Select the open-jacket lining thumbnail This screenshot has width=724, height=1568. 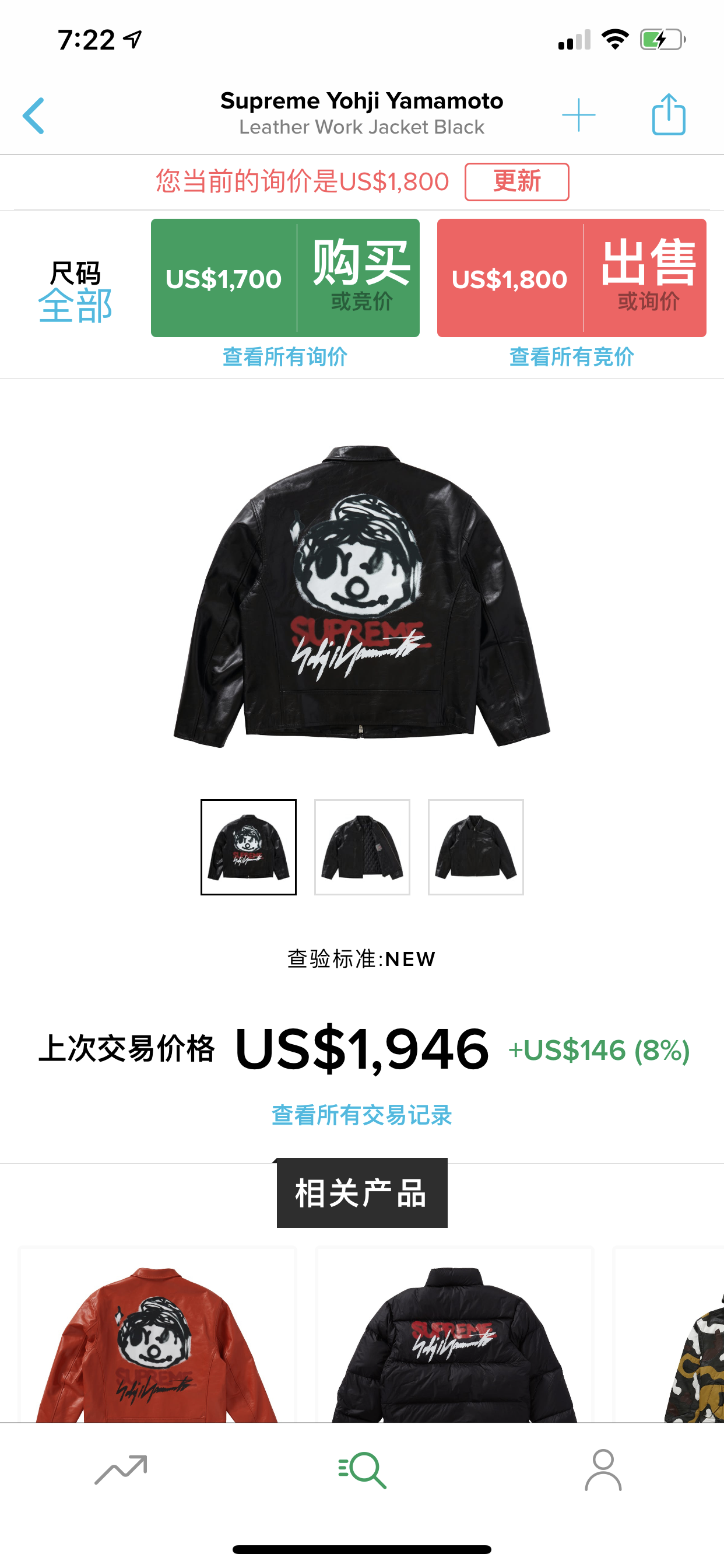362,846
